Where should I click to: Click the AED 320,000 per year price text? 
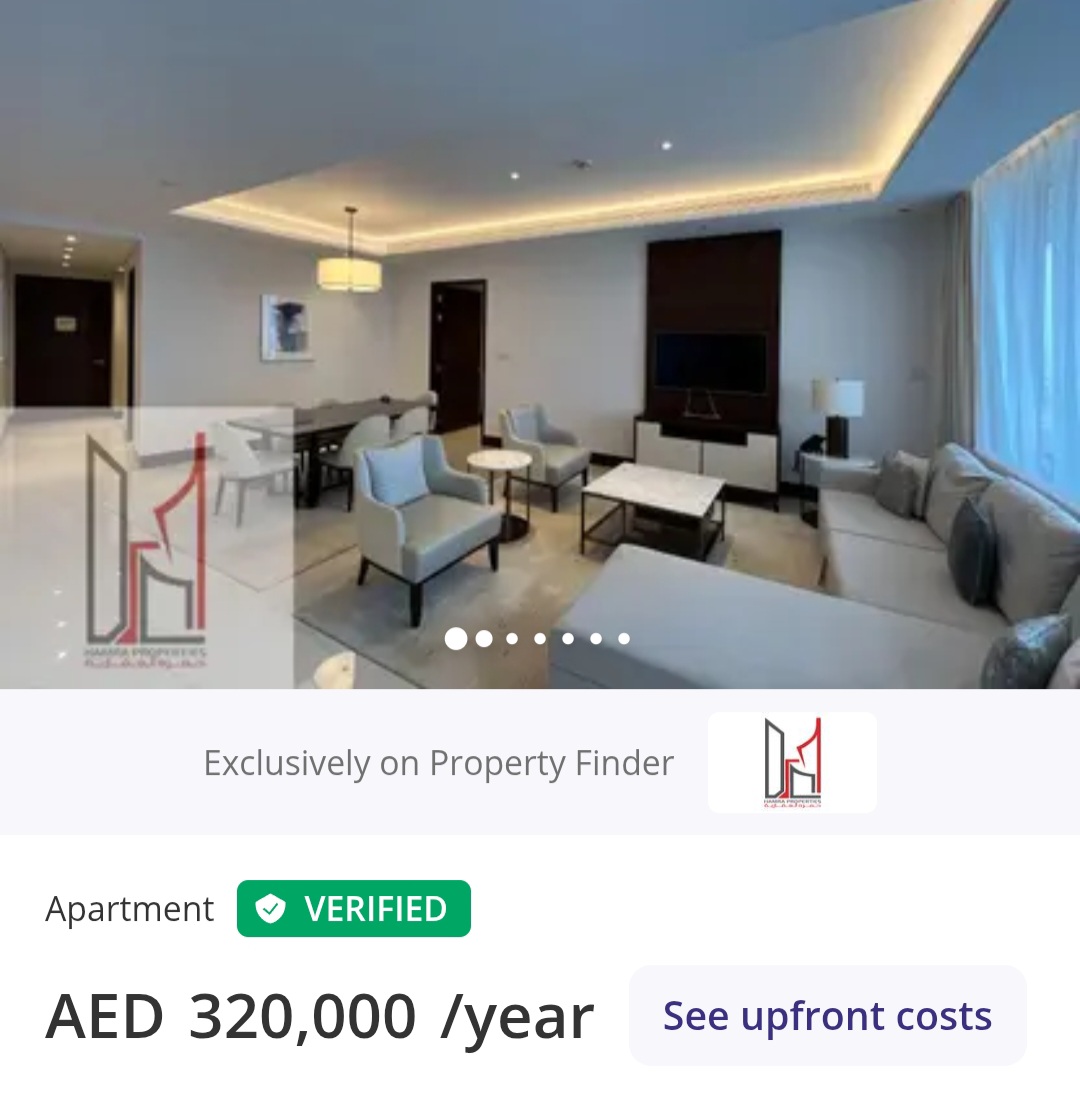click(320, 1016)
